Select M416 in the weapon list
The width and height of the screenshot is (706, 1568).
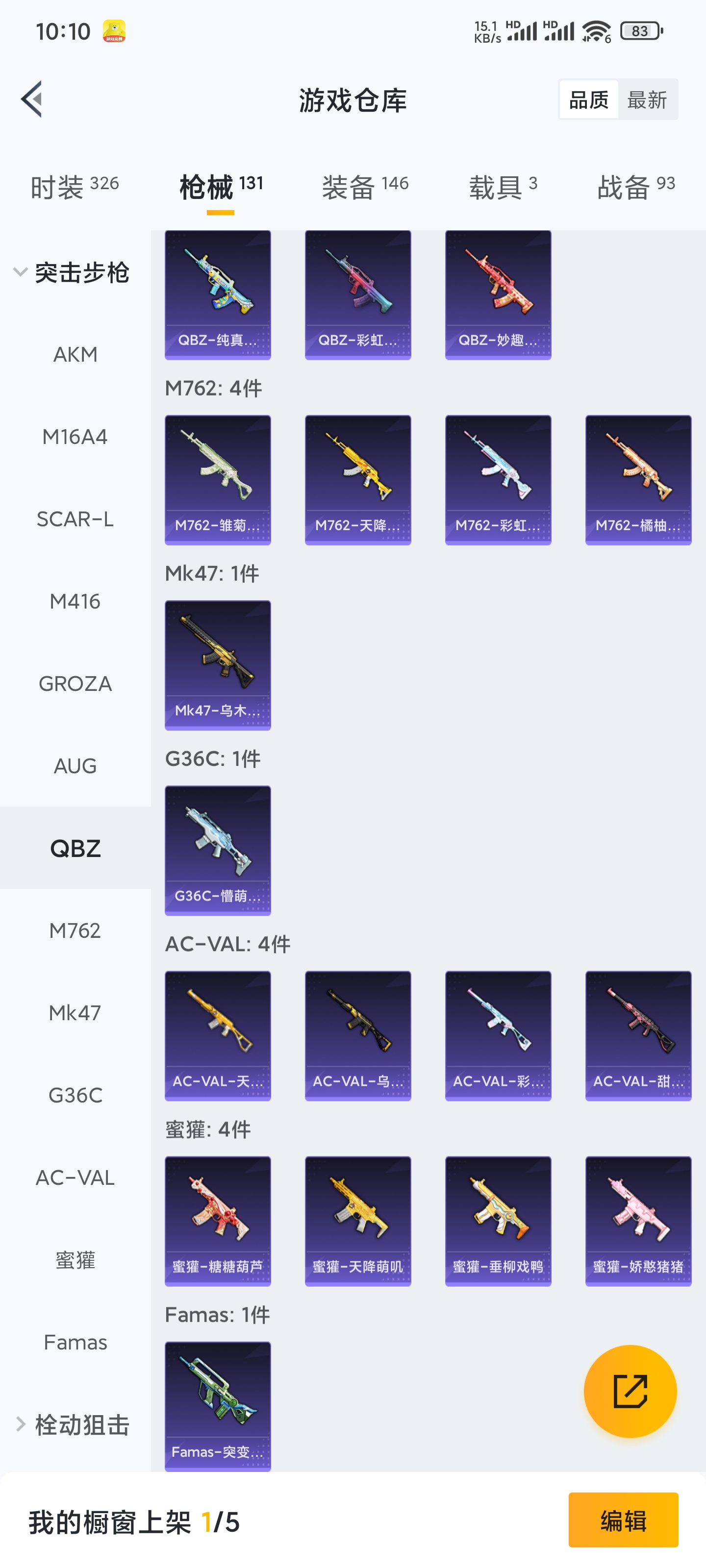75,601
